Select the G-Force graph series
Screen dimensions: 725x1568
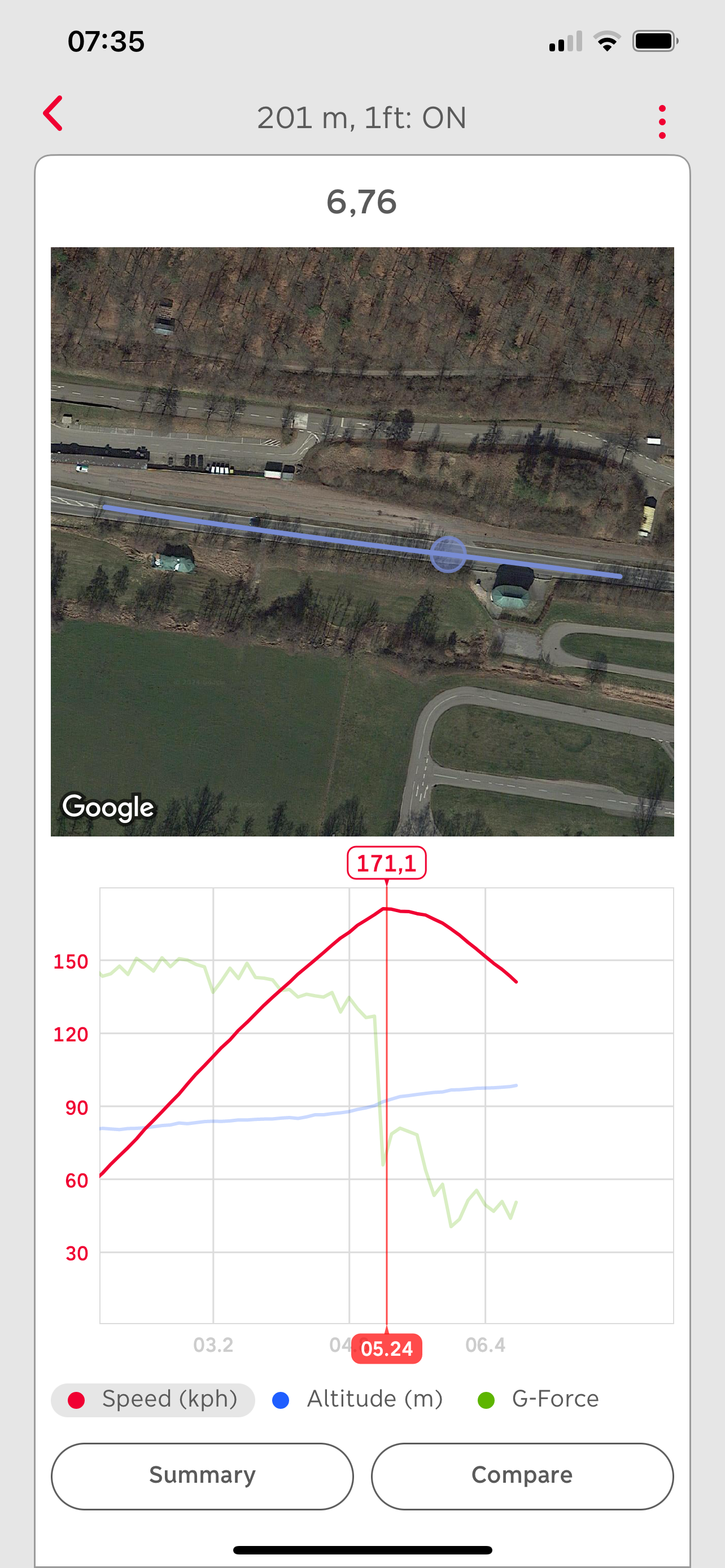539,1399
